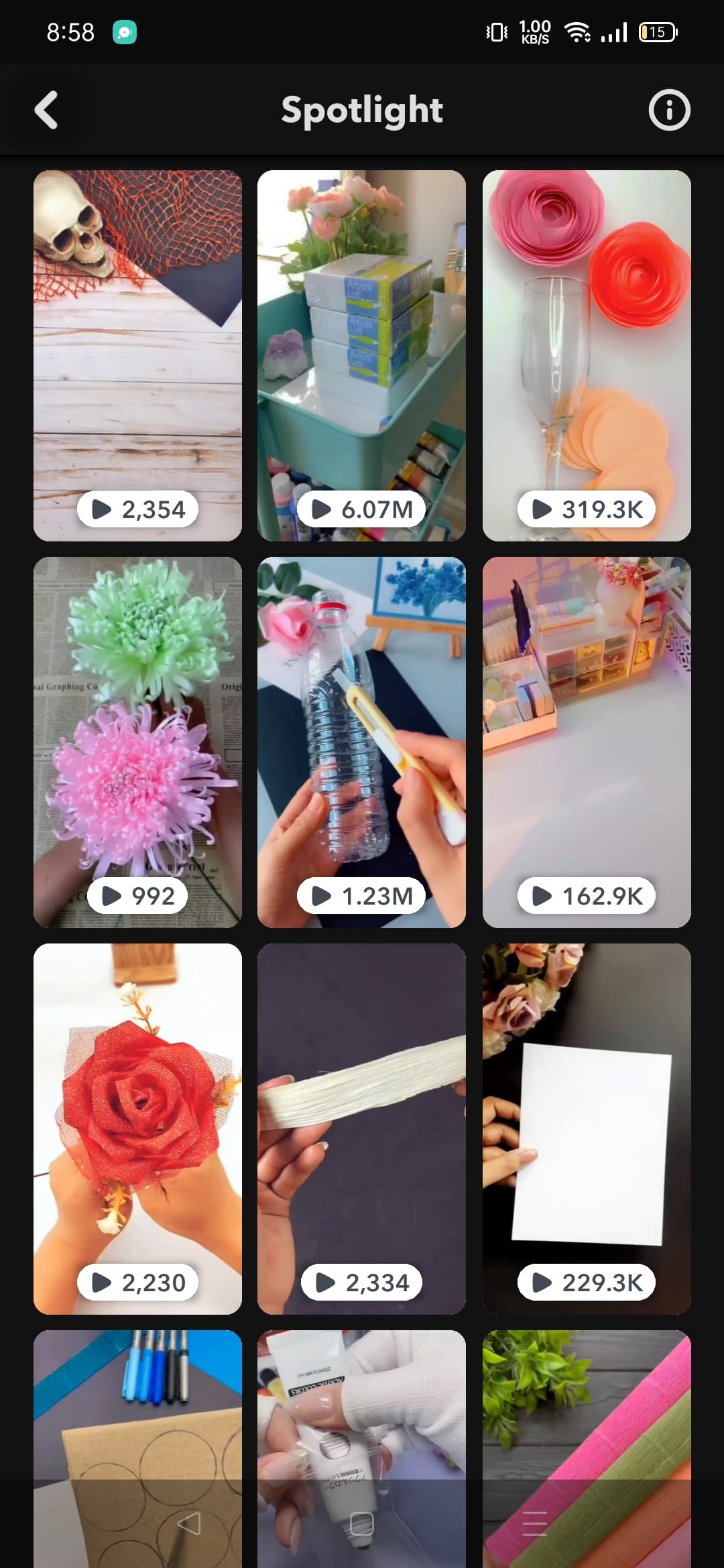The image size is (724, 1568).
Task: Tap the system home button
Action: tap(362, 1524)
